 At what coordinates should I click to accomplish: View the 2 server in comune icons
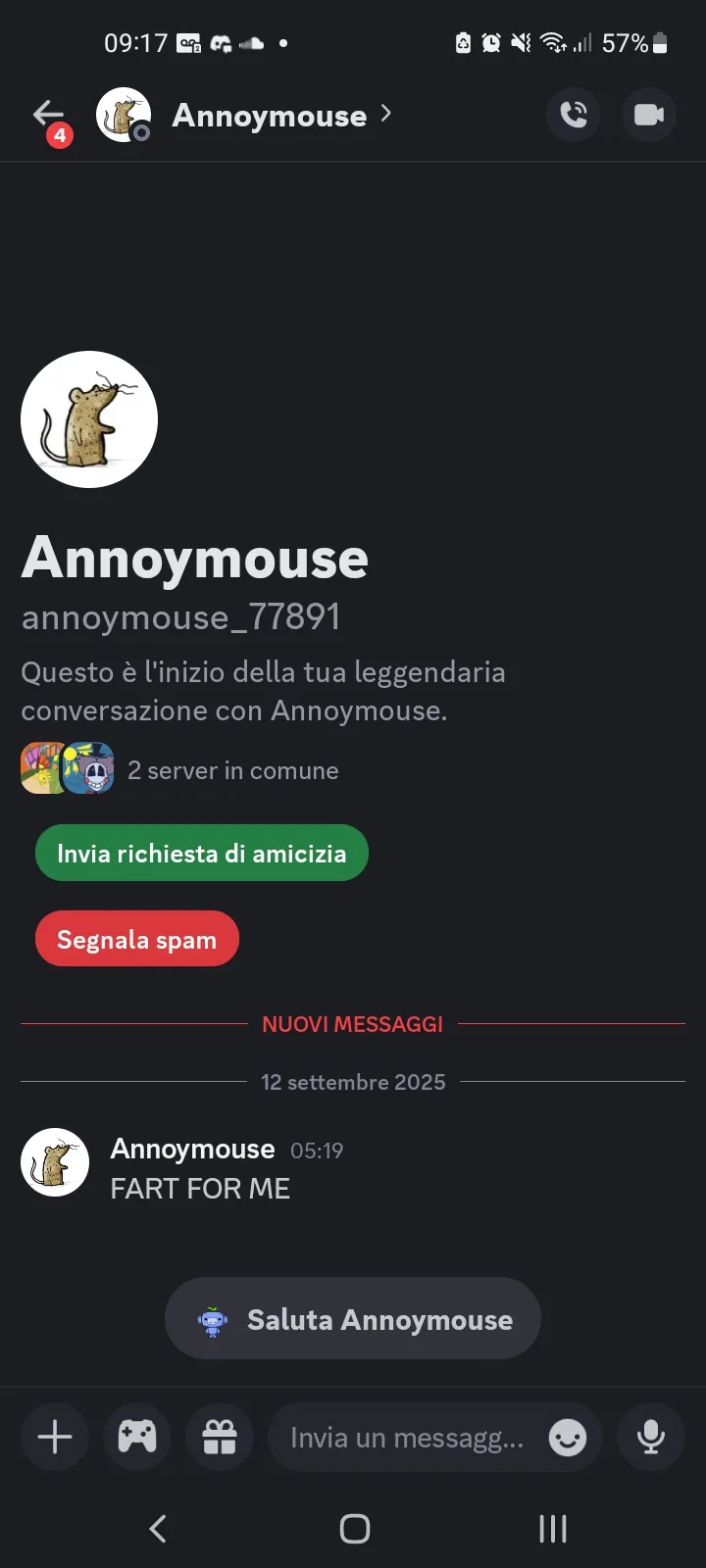(68, 769)
